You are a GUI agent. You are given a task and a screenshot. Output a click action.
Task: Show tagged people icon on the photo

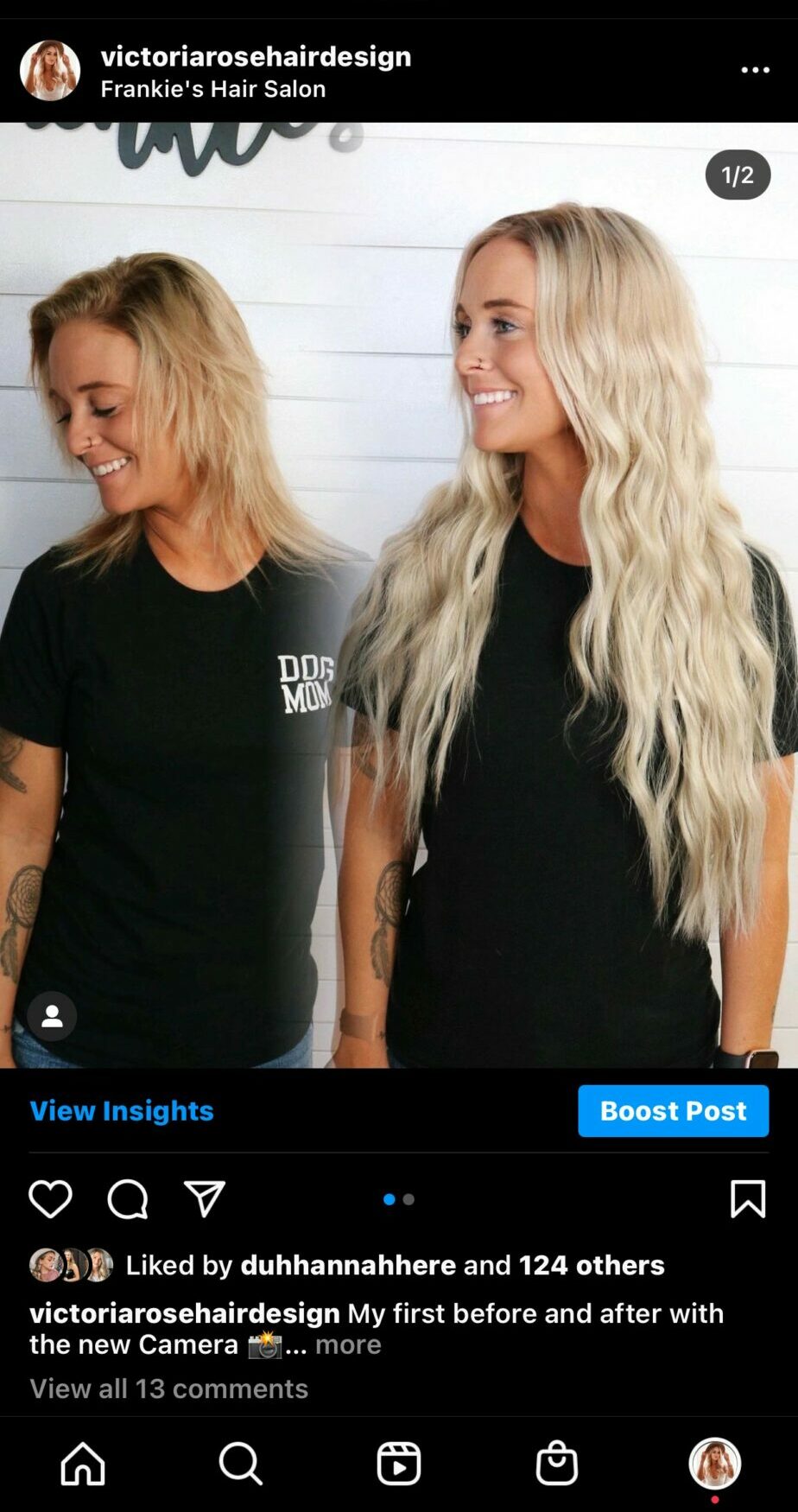click(x=52, y=1016)
